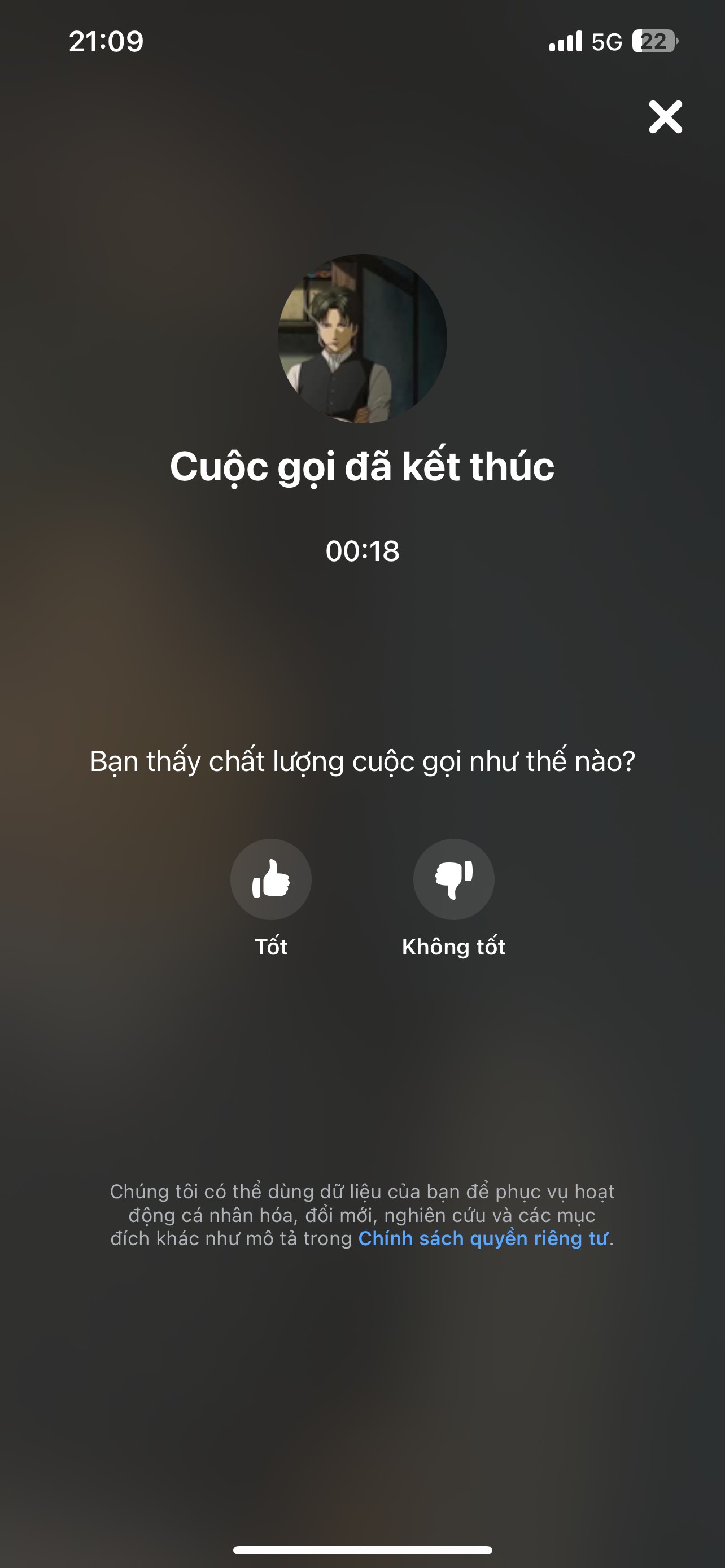Close the call ended screen
The height and width of the screenshot is (1568, 725).
[665, 117]
